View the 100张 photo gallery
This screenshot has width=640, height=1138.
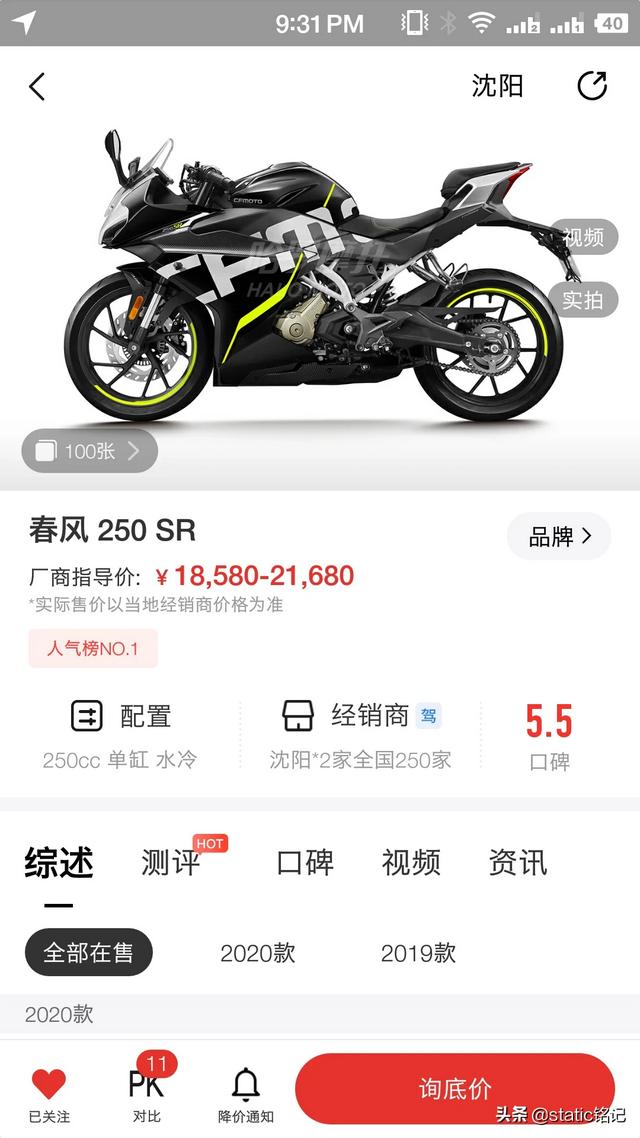(89, 451)
